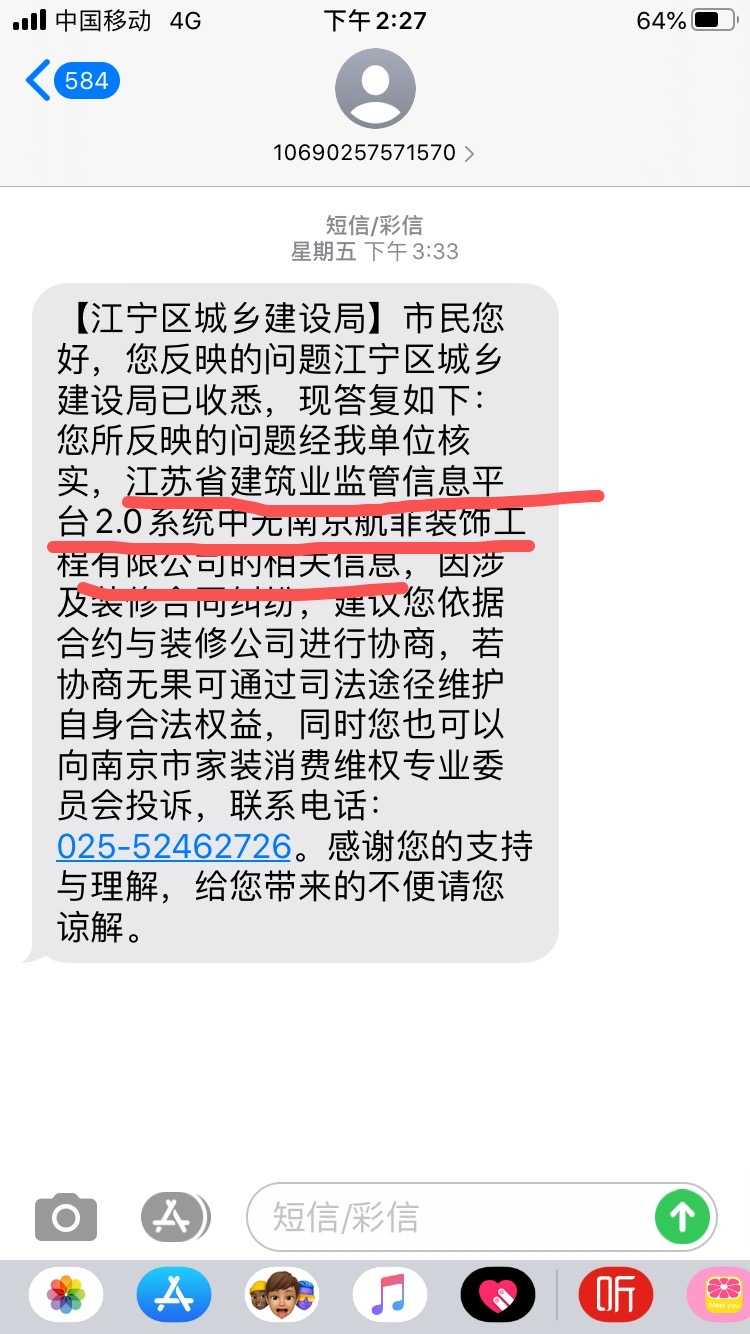Toggle the App Store apps drawer
The image size is (750, 1334).
(x=174, y=1217)
